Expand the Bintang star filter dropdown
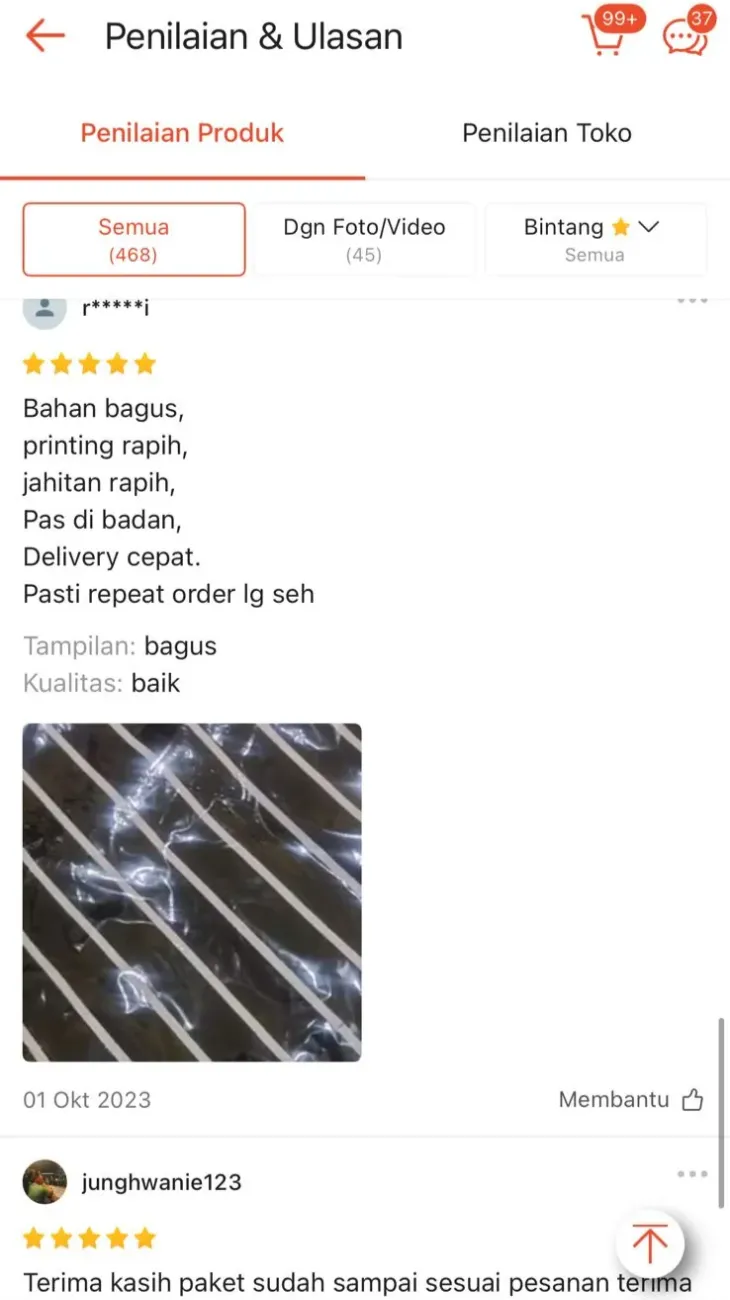 point(595,240)
